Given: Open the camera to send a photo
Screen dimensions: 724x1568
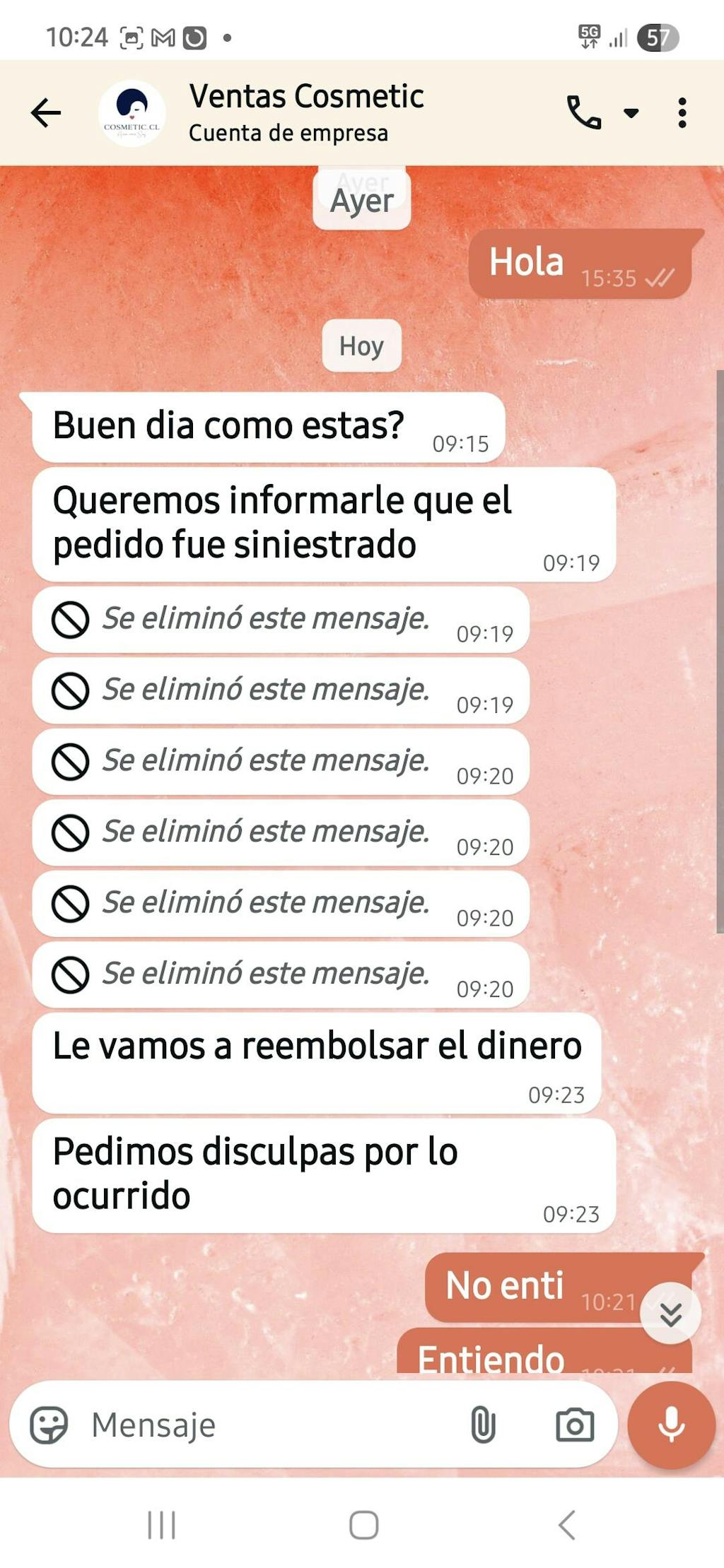Looking at the screenshot, I should click(575, 1425).
